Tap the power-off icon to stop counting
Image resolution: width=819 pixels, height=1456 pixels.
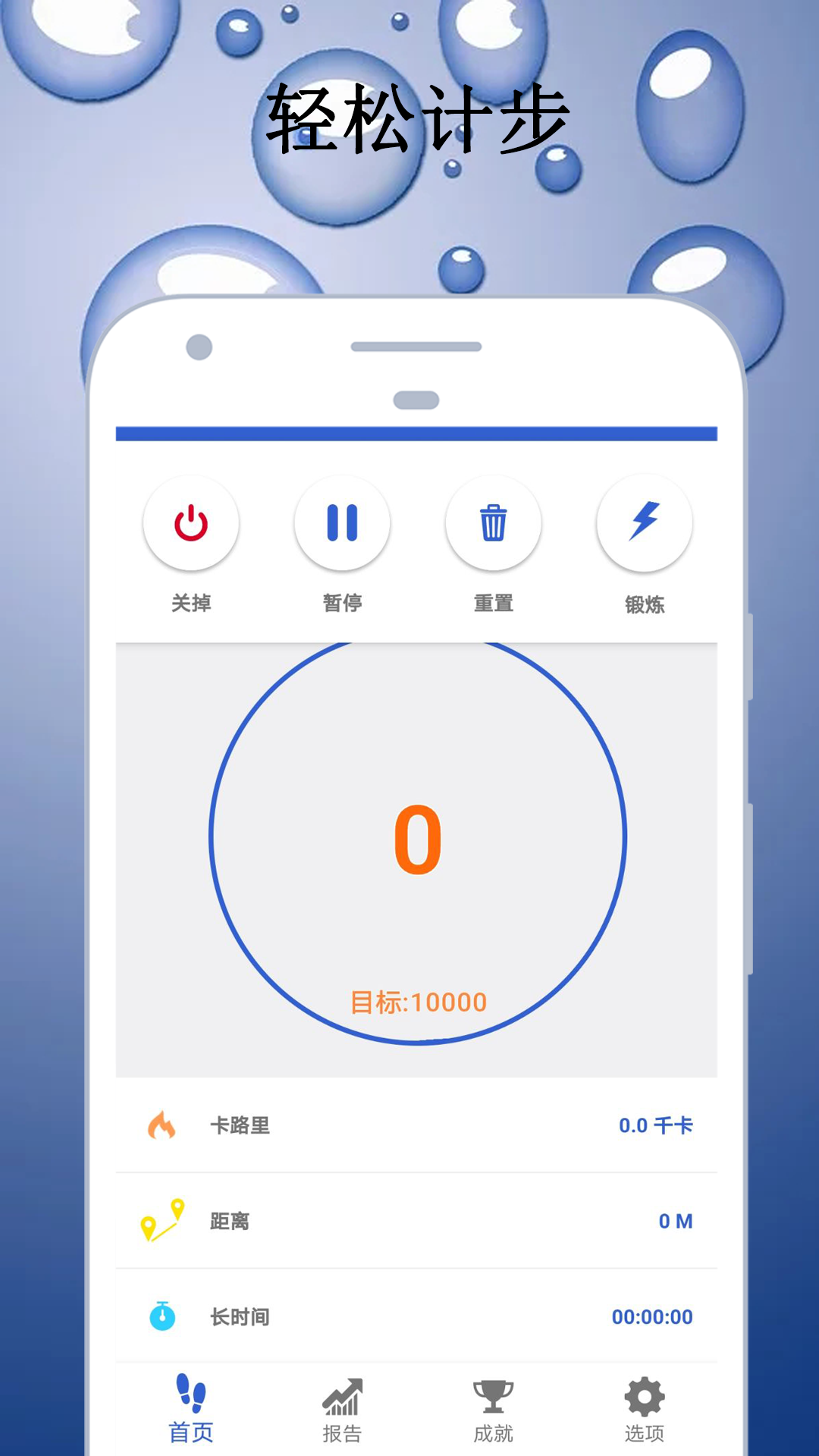191,523
